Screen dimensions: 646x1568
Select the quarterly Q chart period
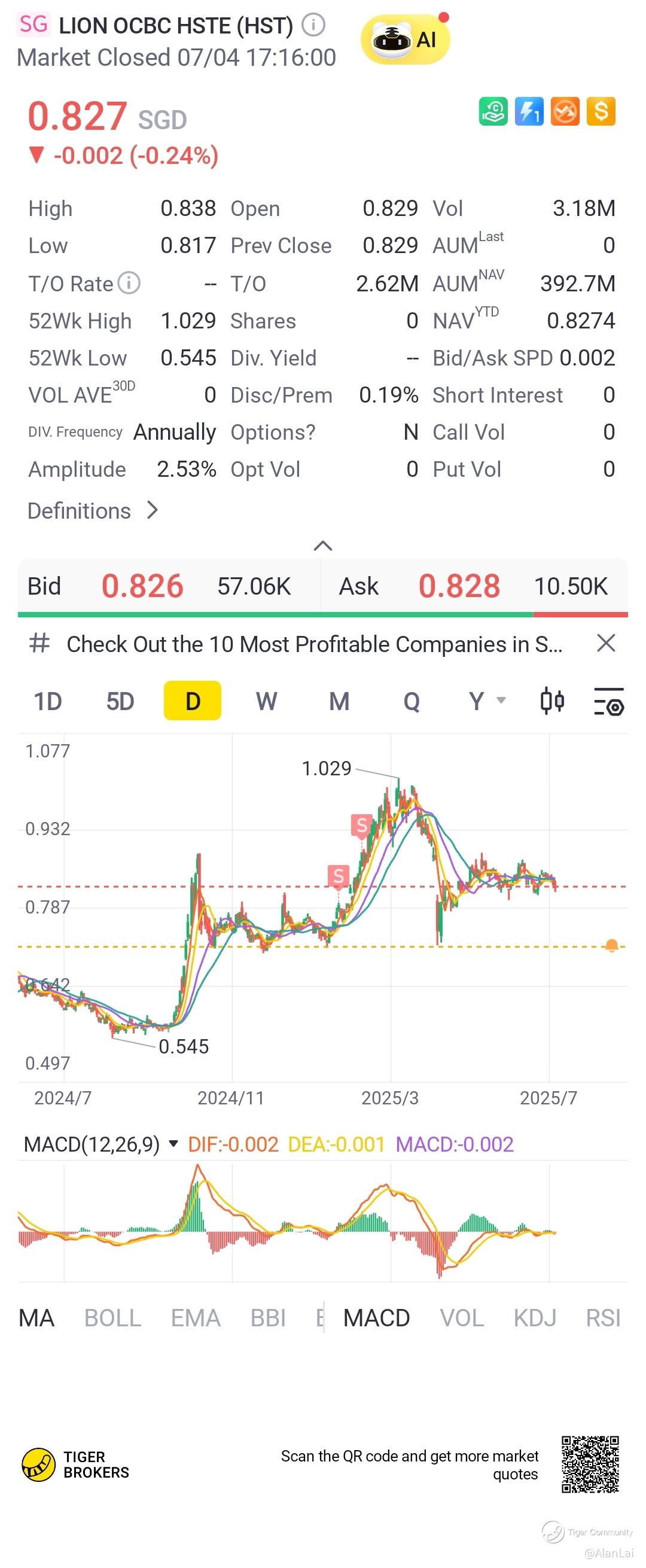[x=412, y=701]
